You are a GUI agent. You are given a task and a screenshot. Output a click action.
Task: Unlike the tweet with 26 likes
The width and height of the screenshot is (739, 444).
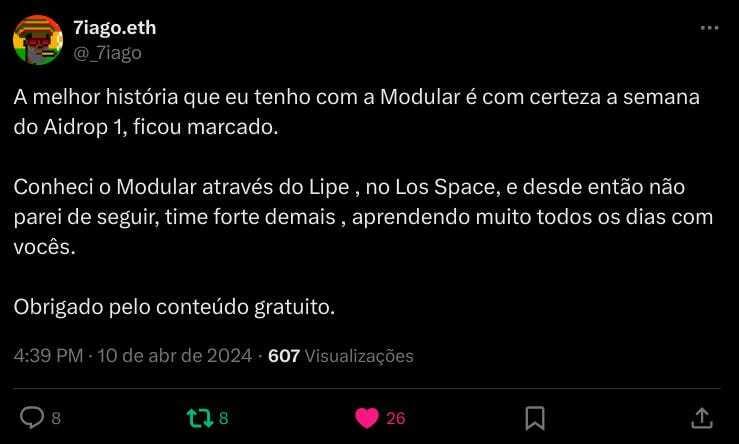coord(368,417)
